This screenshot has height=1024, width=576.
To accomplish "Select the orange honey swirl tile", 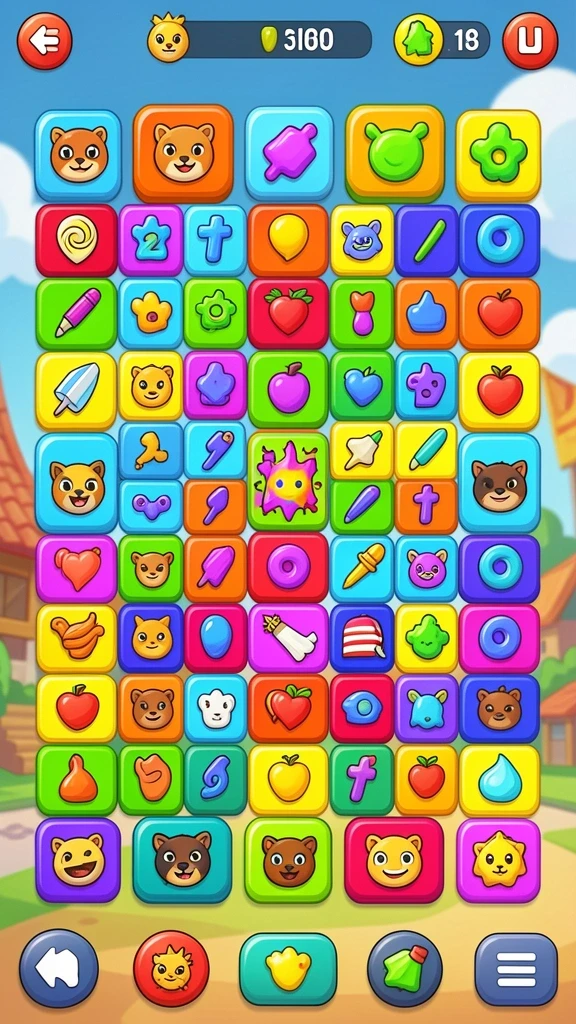I will [76, 639].
